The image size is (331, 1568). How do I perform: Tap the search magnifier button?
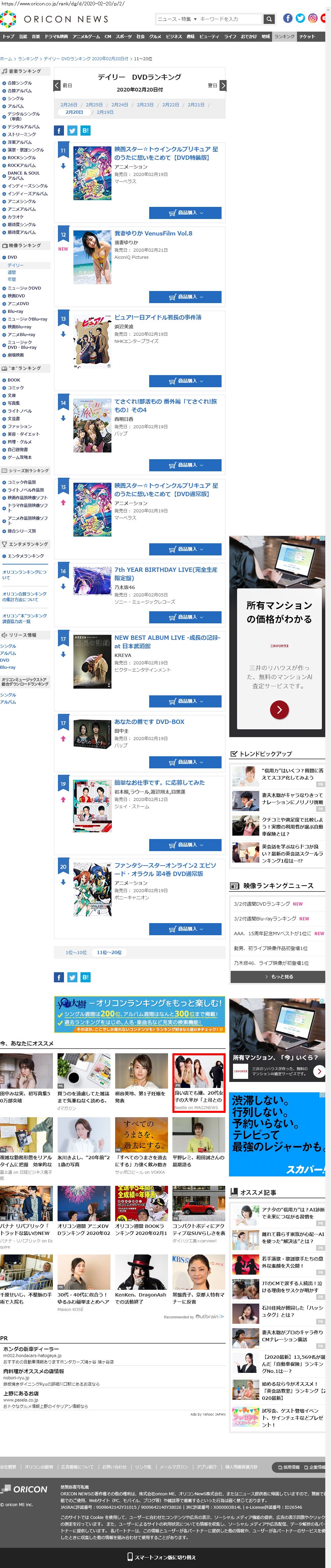click(x=269, y=19)
